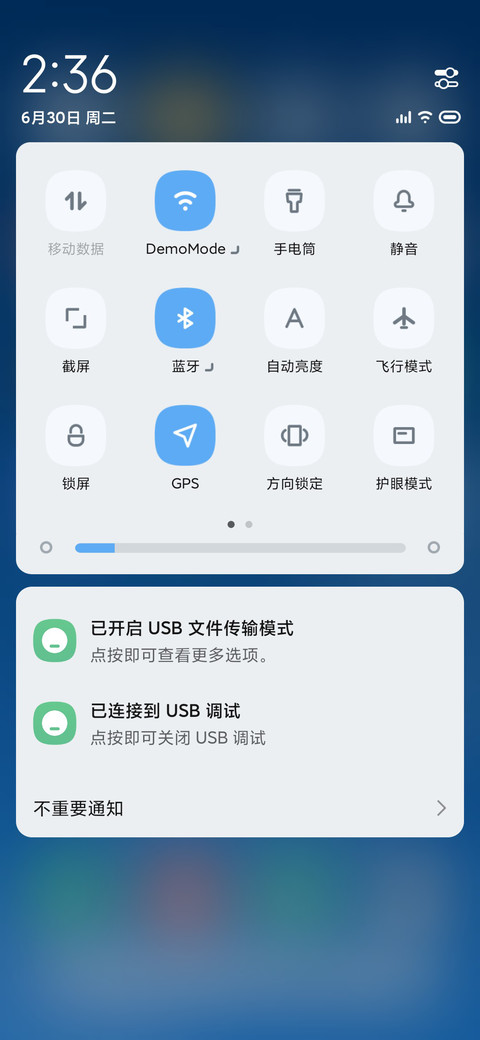
Task: Select the second quick settings page dot
Action: [x=249, y=524]
